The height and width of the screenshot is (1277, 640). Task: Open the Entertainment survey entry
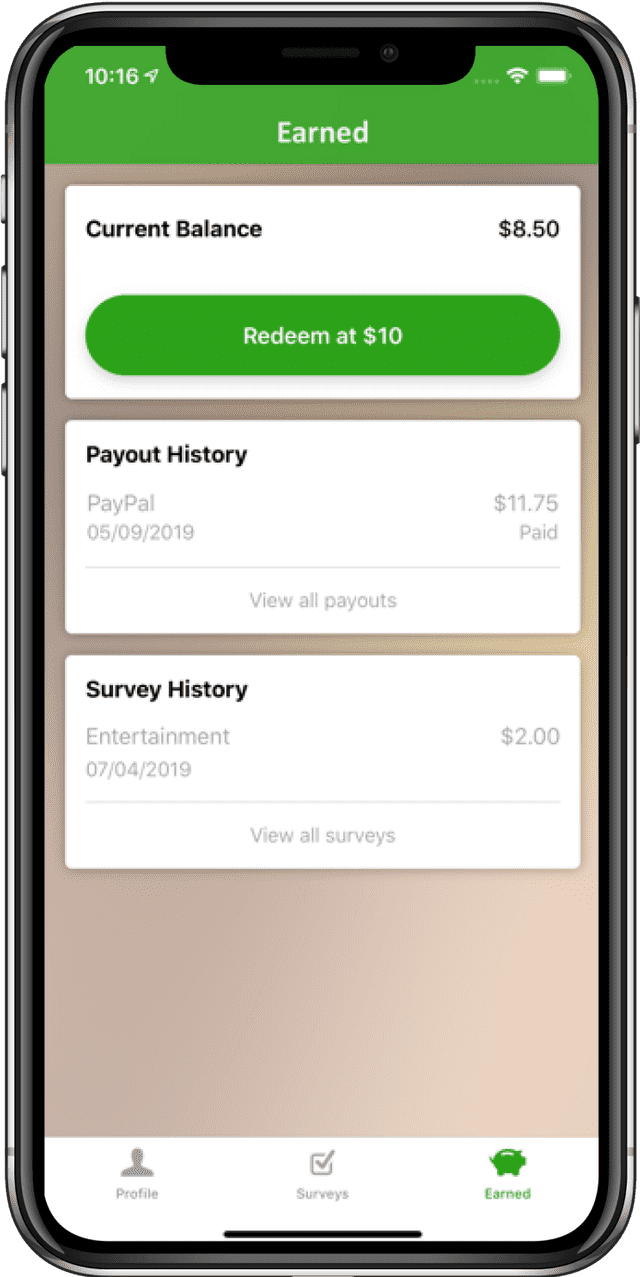pyautogui.click(x=322, y=752)
